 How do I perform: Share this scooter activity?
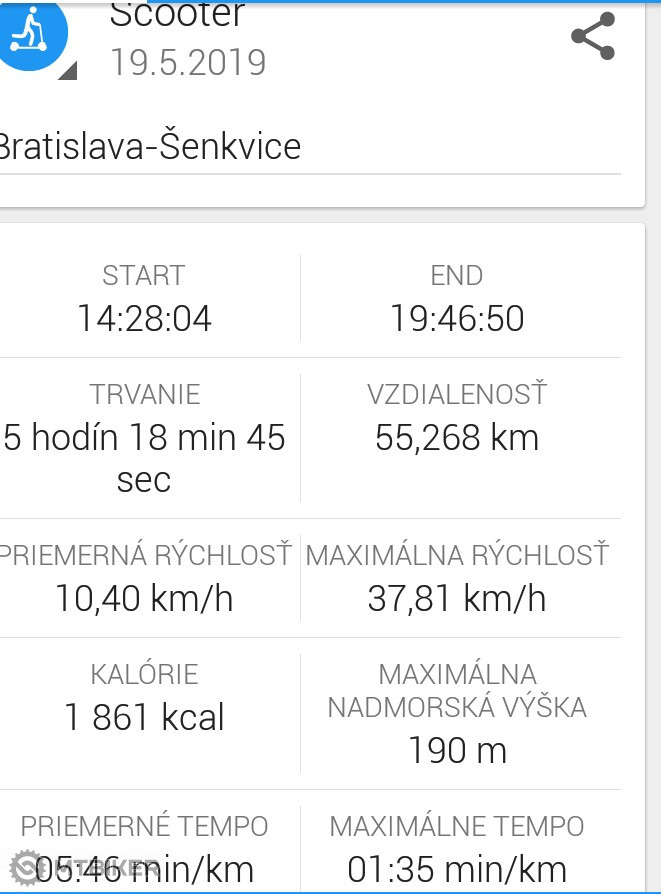tap(592, 38)
